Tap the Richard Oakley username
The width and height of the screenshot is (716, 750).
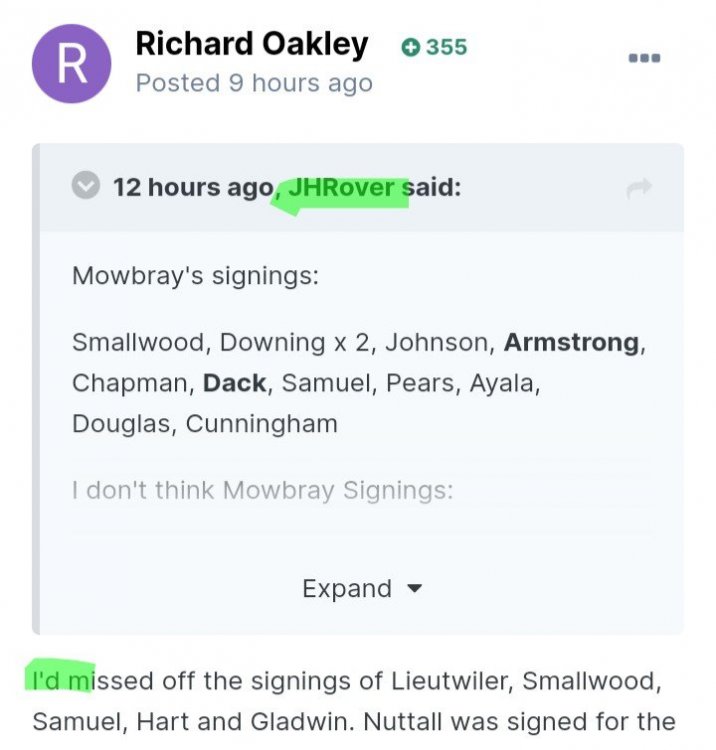click(x=251, y=44)
